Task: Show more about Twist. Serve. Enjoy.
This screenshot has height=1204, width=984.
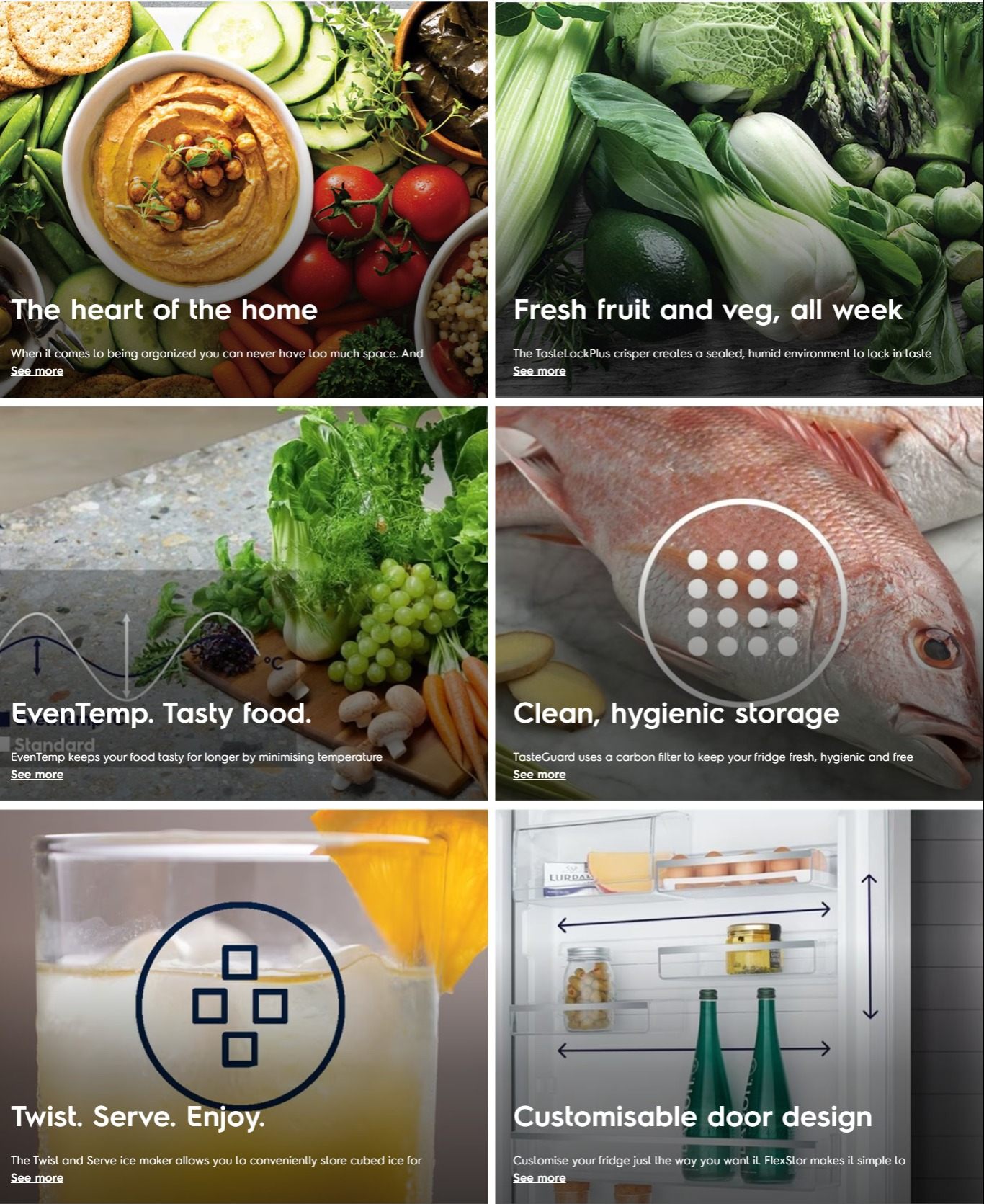Action: tap(37, 1178)
